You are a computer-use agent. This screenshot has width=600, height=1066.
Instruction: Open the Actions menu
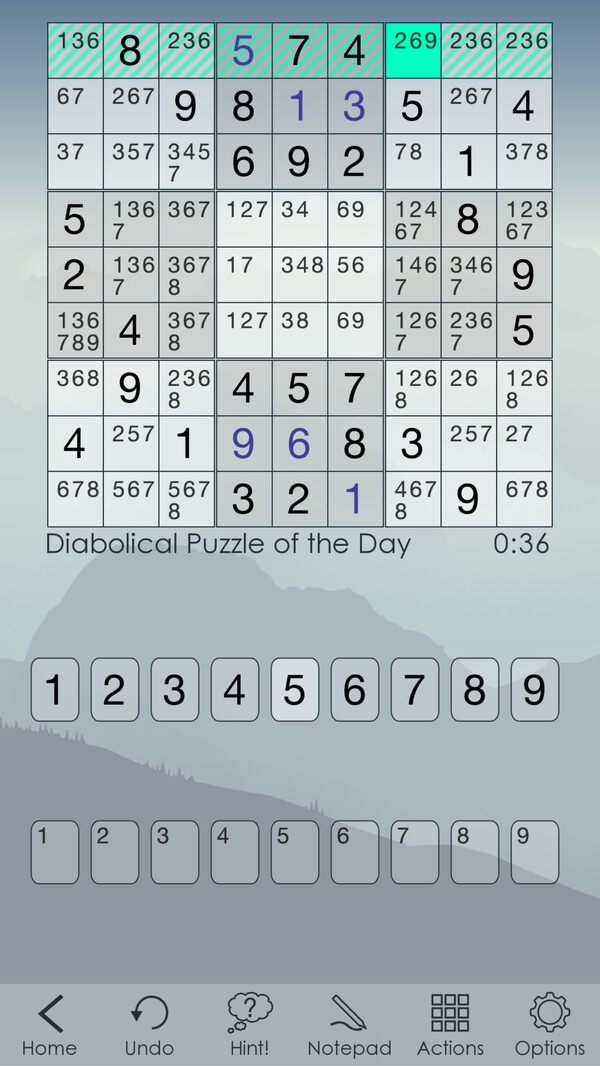point(450,1025)
